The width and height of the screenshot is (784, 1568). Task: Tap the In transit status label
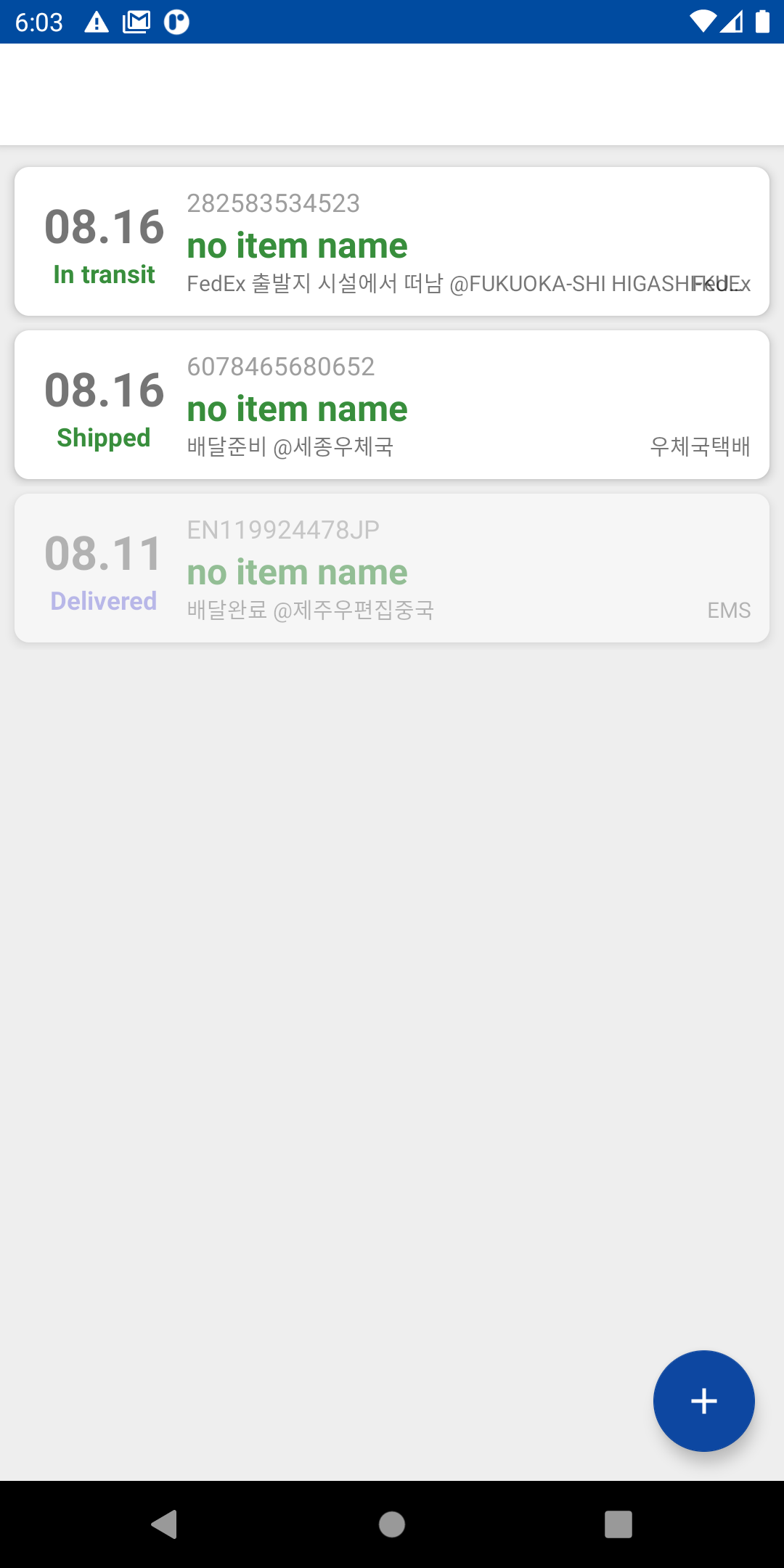pyautogui.click(x=104, y=275)
